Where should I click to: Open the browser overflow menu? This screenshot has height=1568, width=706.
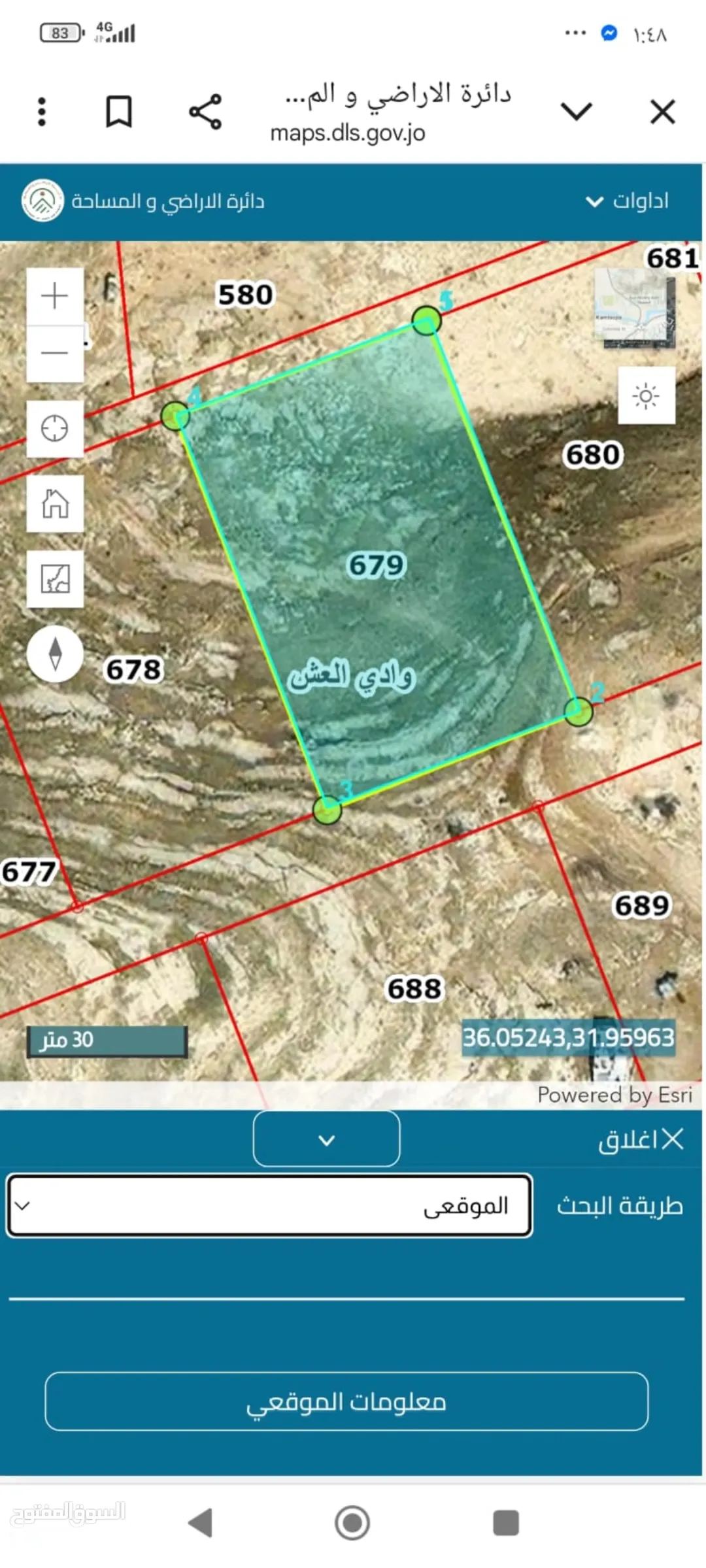point(42,112)
